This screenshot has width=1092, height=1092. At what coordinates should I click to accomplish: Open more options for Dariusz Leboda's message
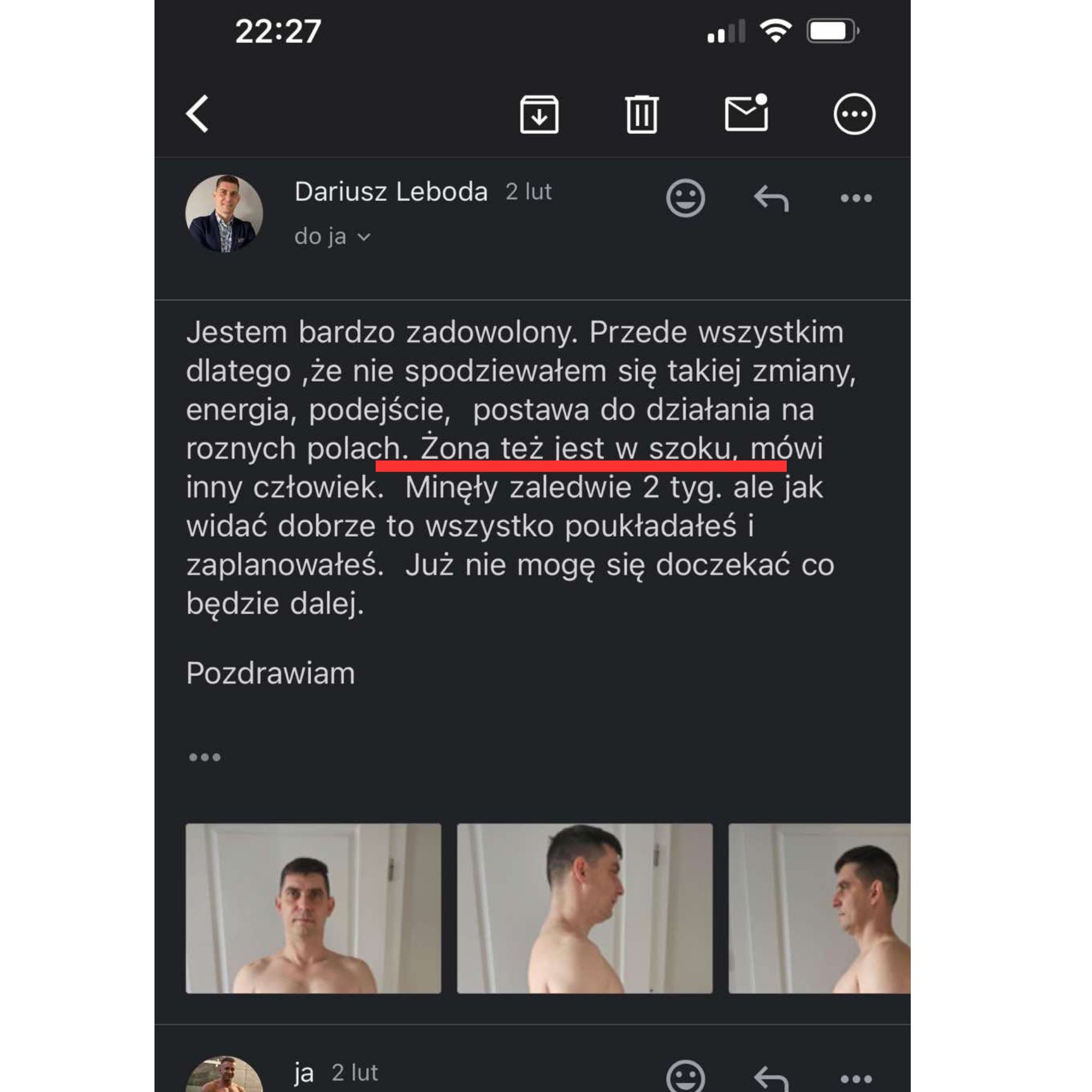(x=856, y=198)
